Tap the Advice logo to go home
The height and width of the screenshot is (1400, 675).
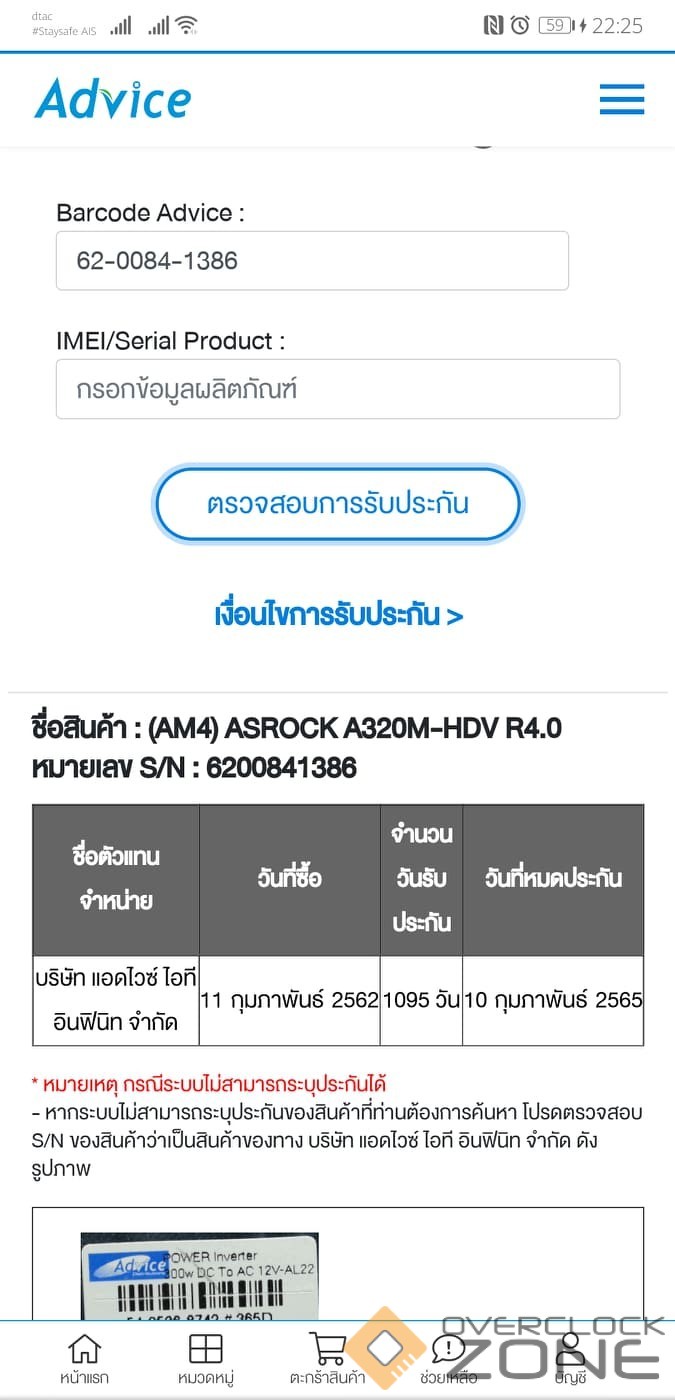coord(112,99)
